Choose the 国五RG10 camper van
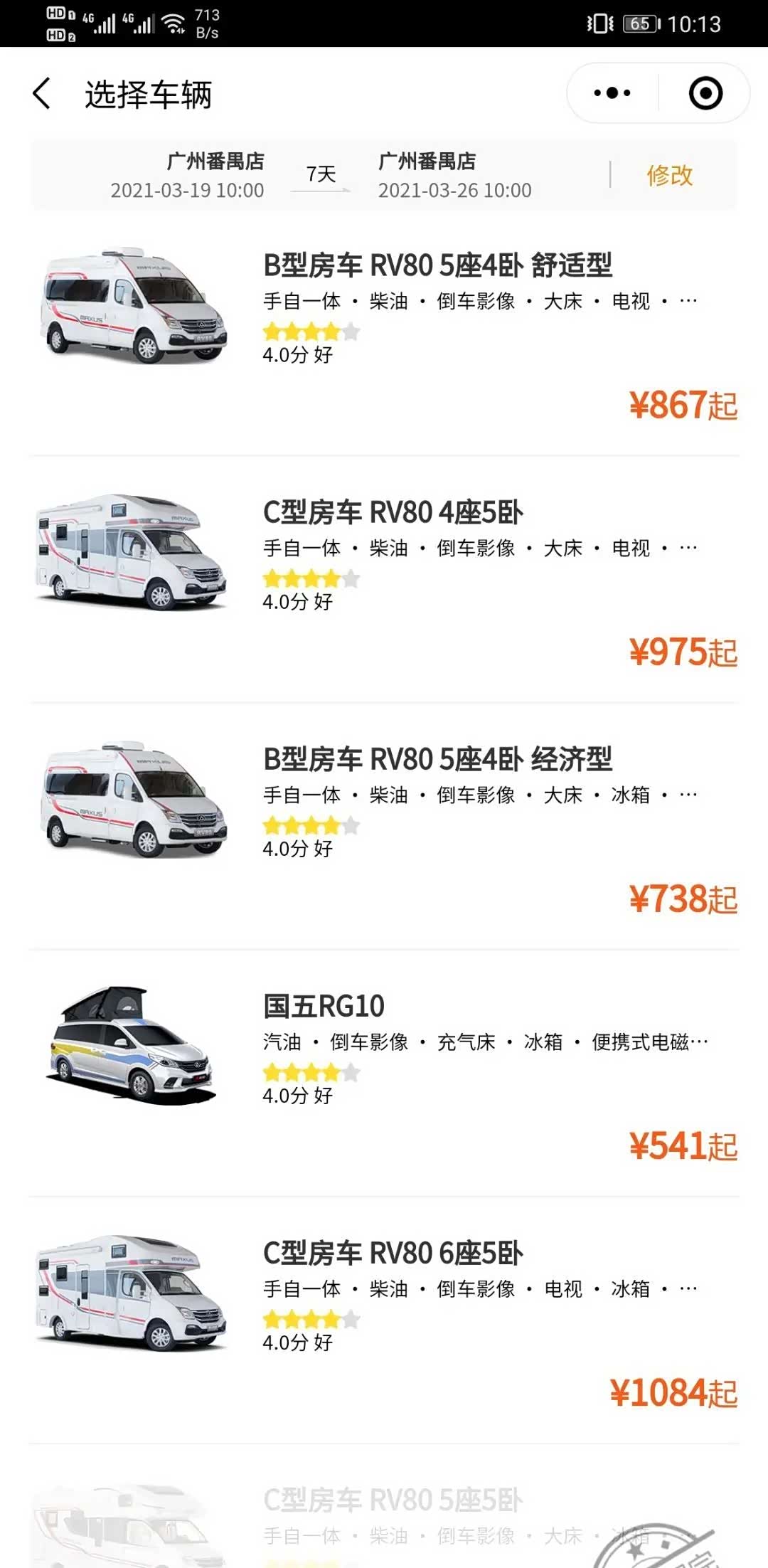 pyautogui.click(x=324, y=1006)
